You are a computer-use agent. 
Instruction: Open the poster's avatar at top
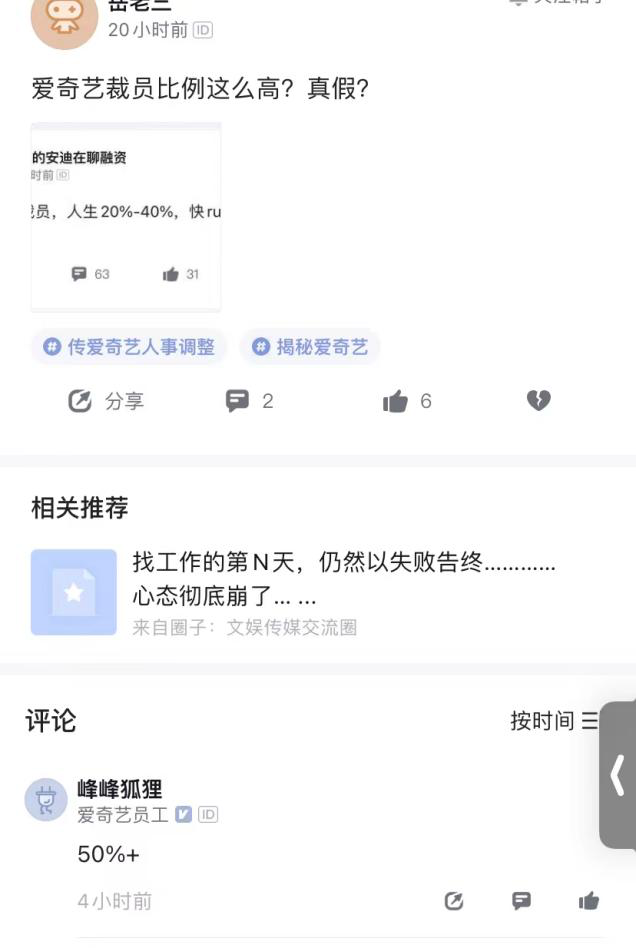tap(64, 20)
